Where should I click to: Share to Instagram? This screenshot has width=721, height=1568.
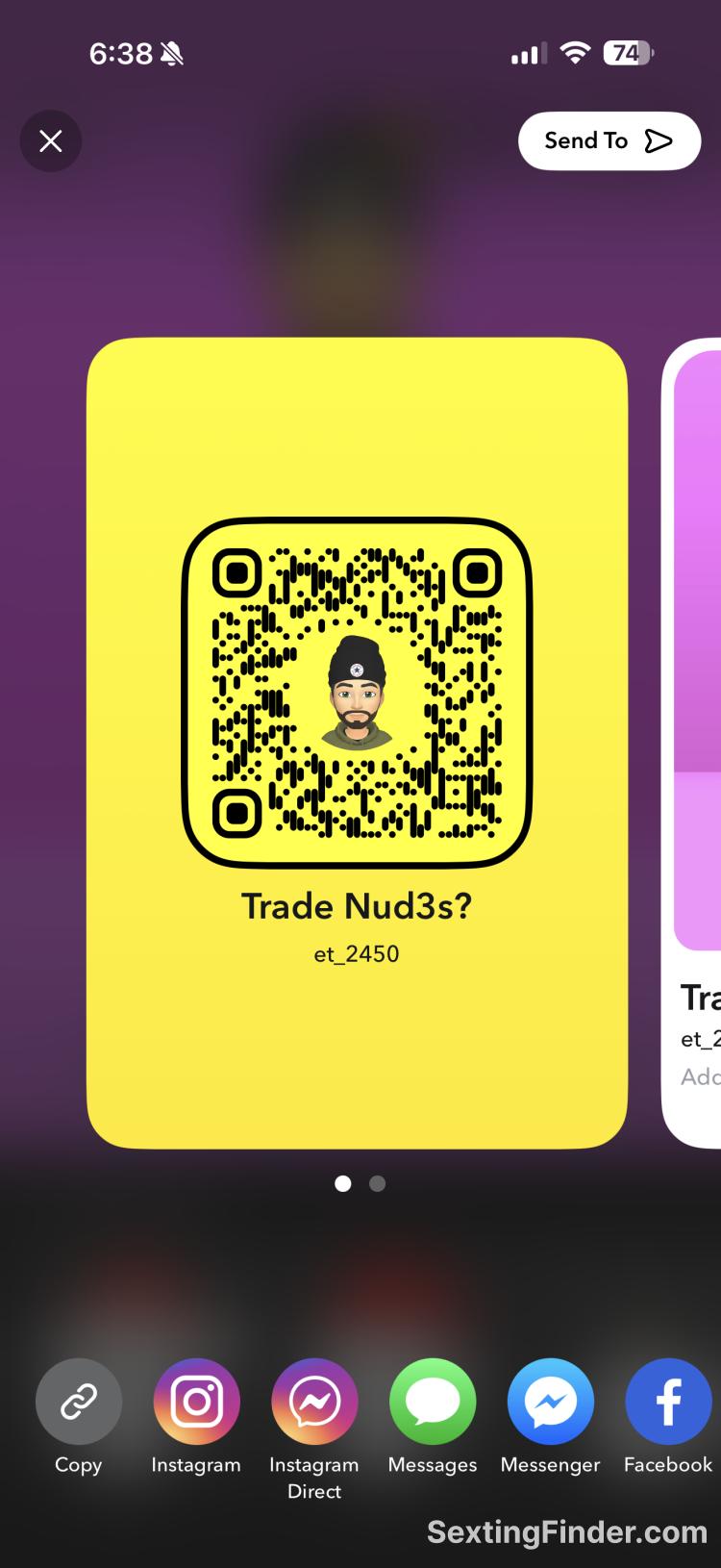196,1402
